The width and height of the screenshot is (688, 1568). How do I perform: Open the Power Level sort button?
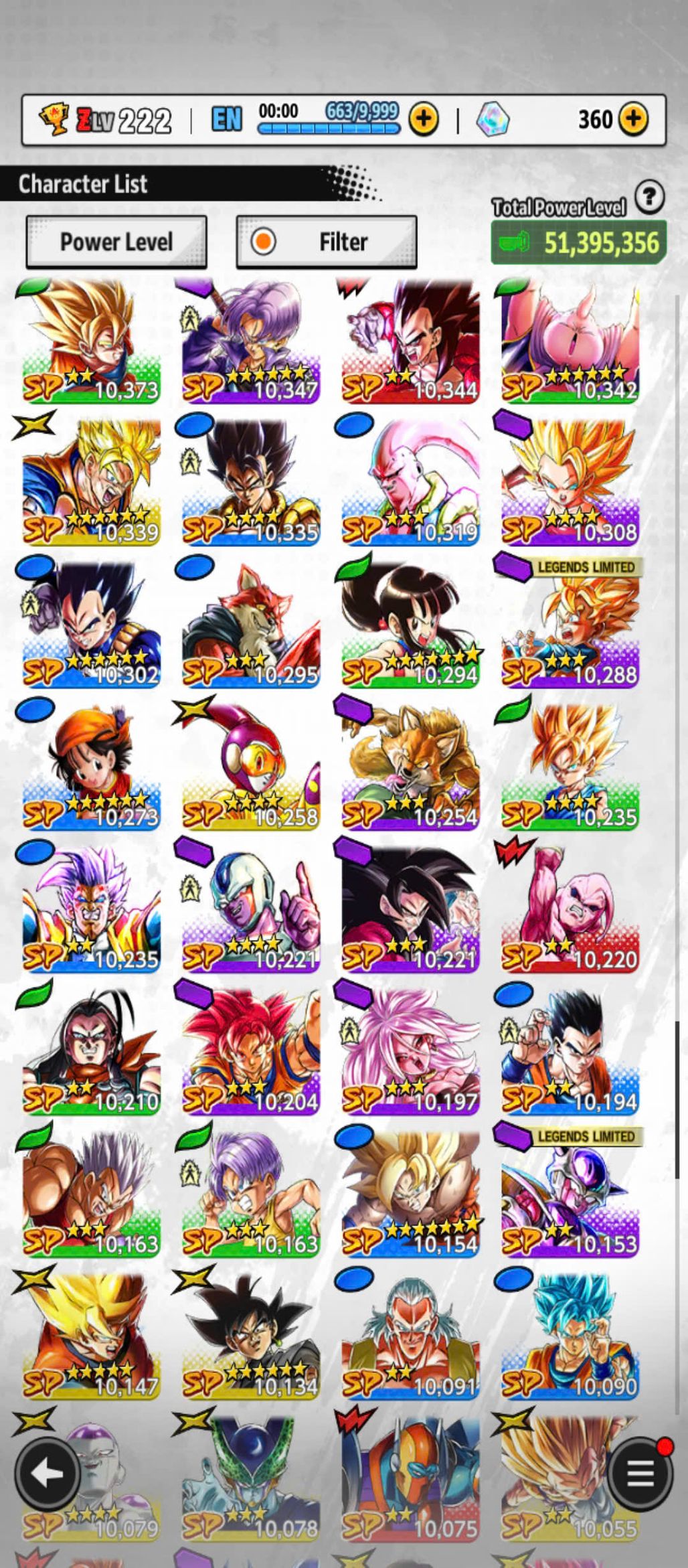tap(116, 242)
